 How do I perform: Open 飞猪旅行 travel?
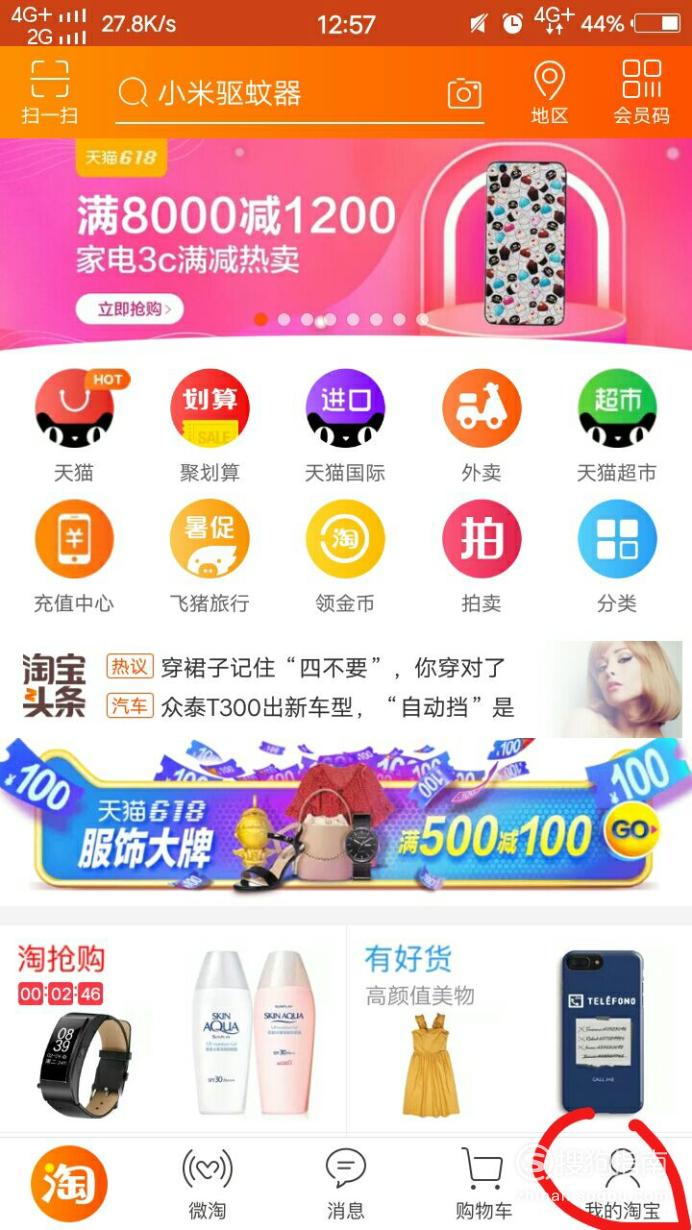pyautogui.click(x=210, y=557)
